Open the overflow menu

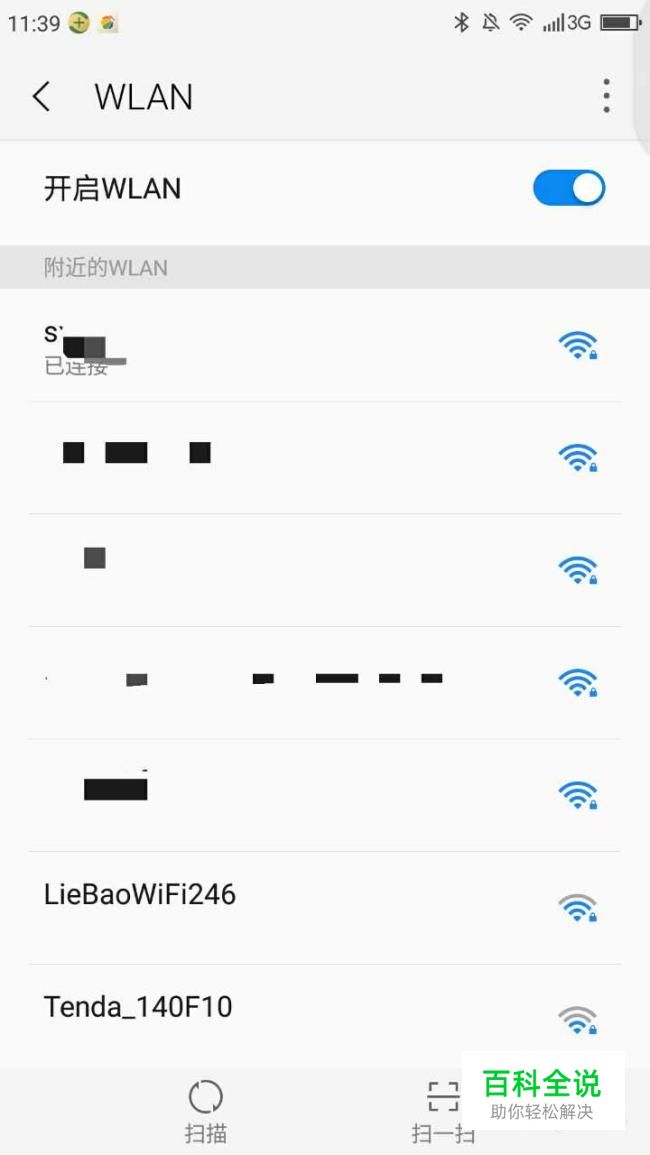606,96
